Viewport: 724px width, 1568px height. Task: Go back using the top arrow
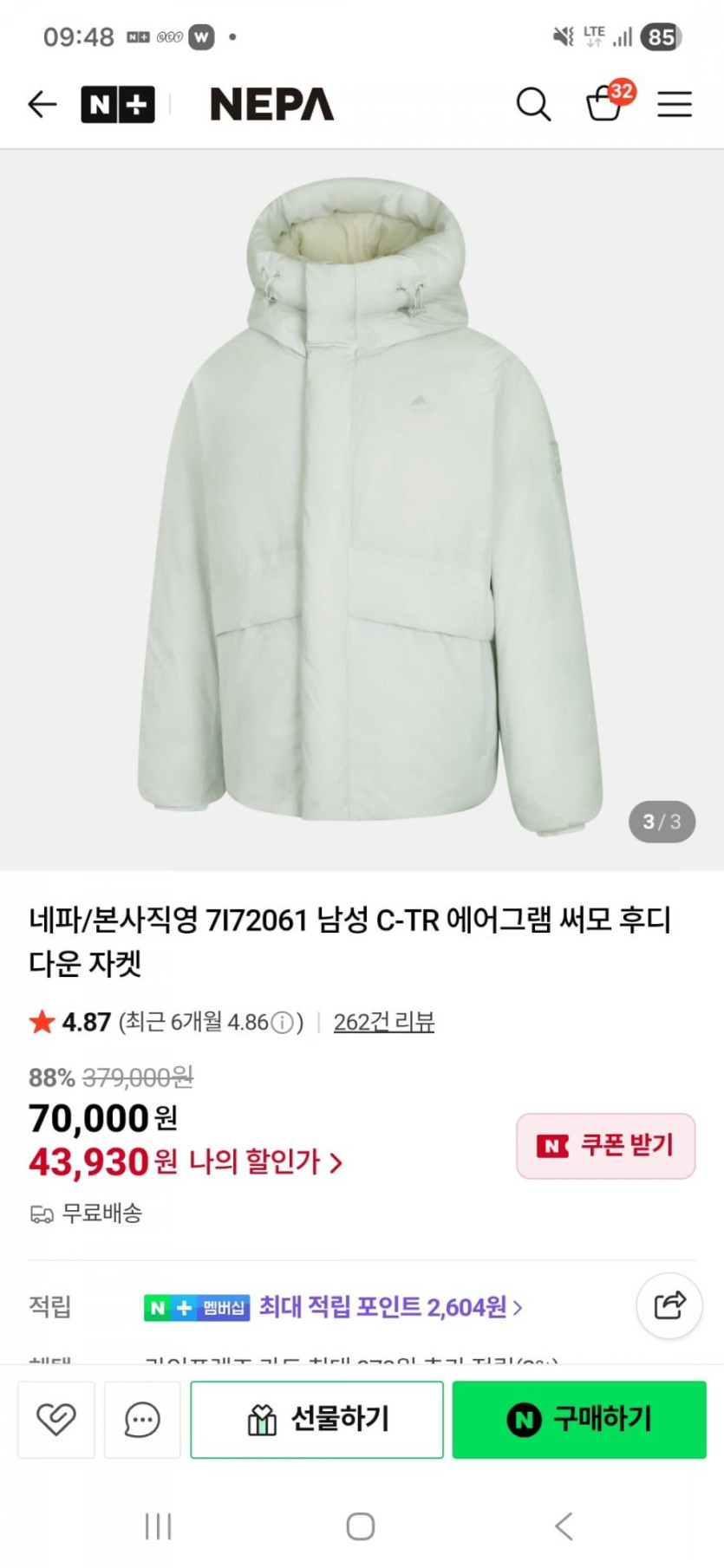click(x=42, y=105)
